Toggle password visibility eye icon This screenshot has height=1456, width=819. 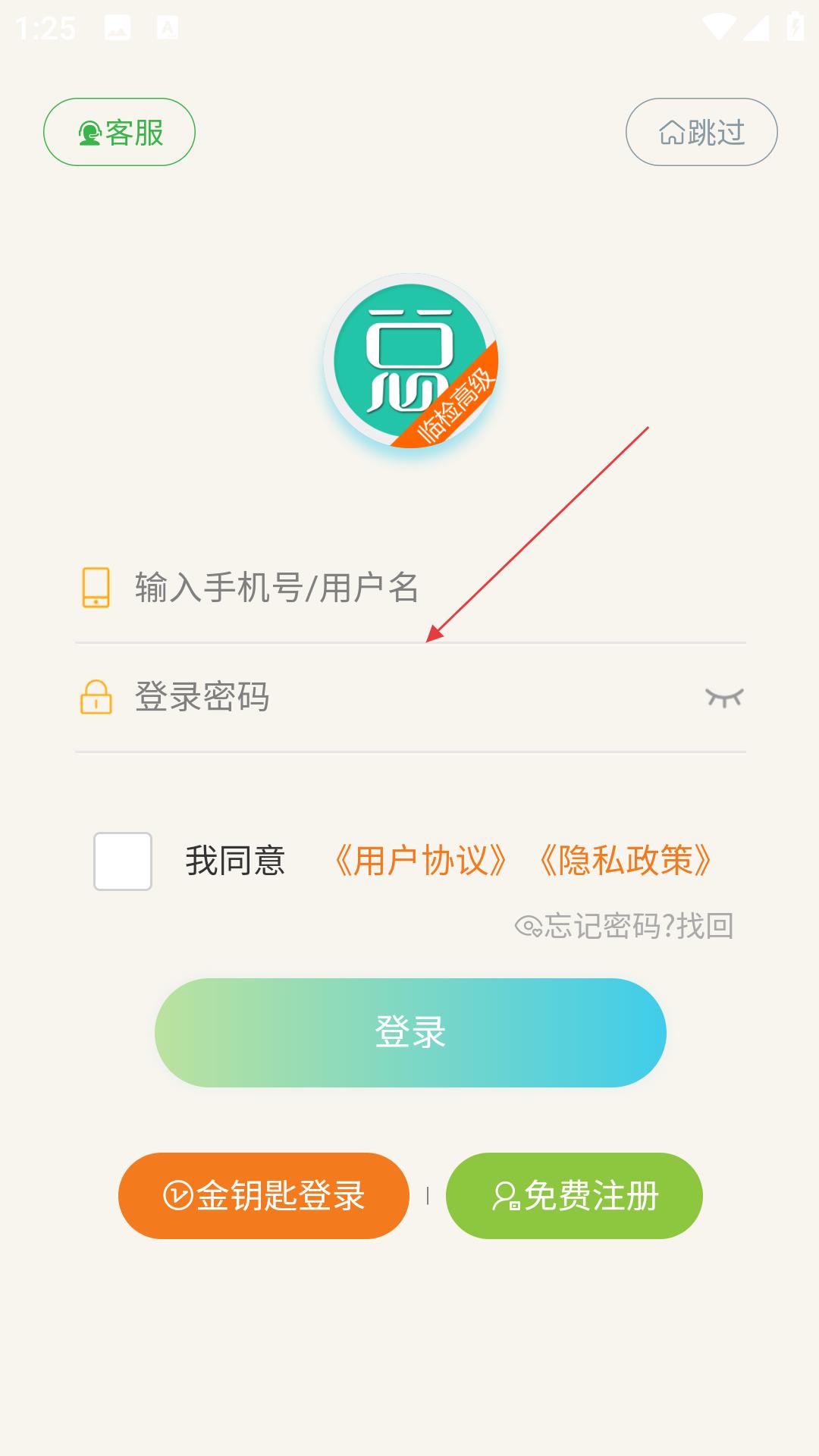[x=724, y=697]
